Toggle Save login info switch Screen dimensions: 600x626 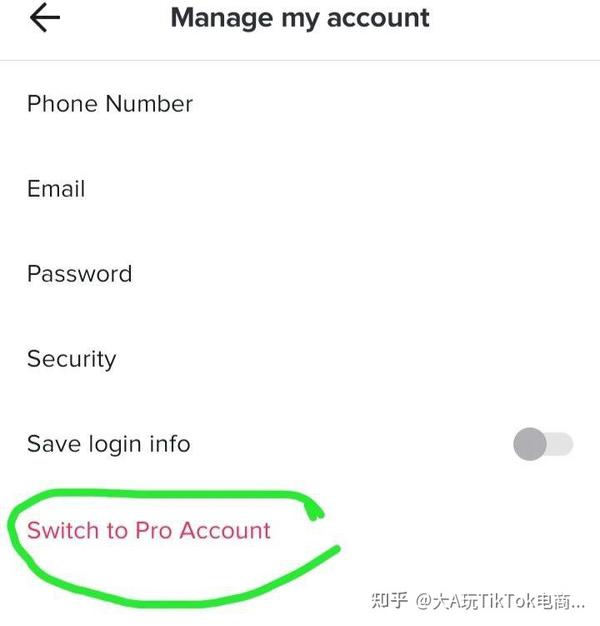543,444
